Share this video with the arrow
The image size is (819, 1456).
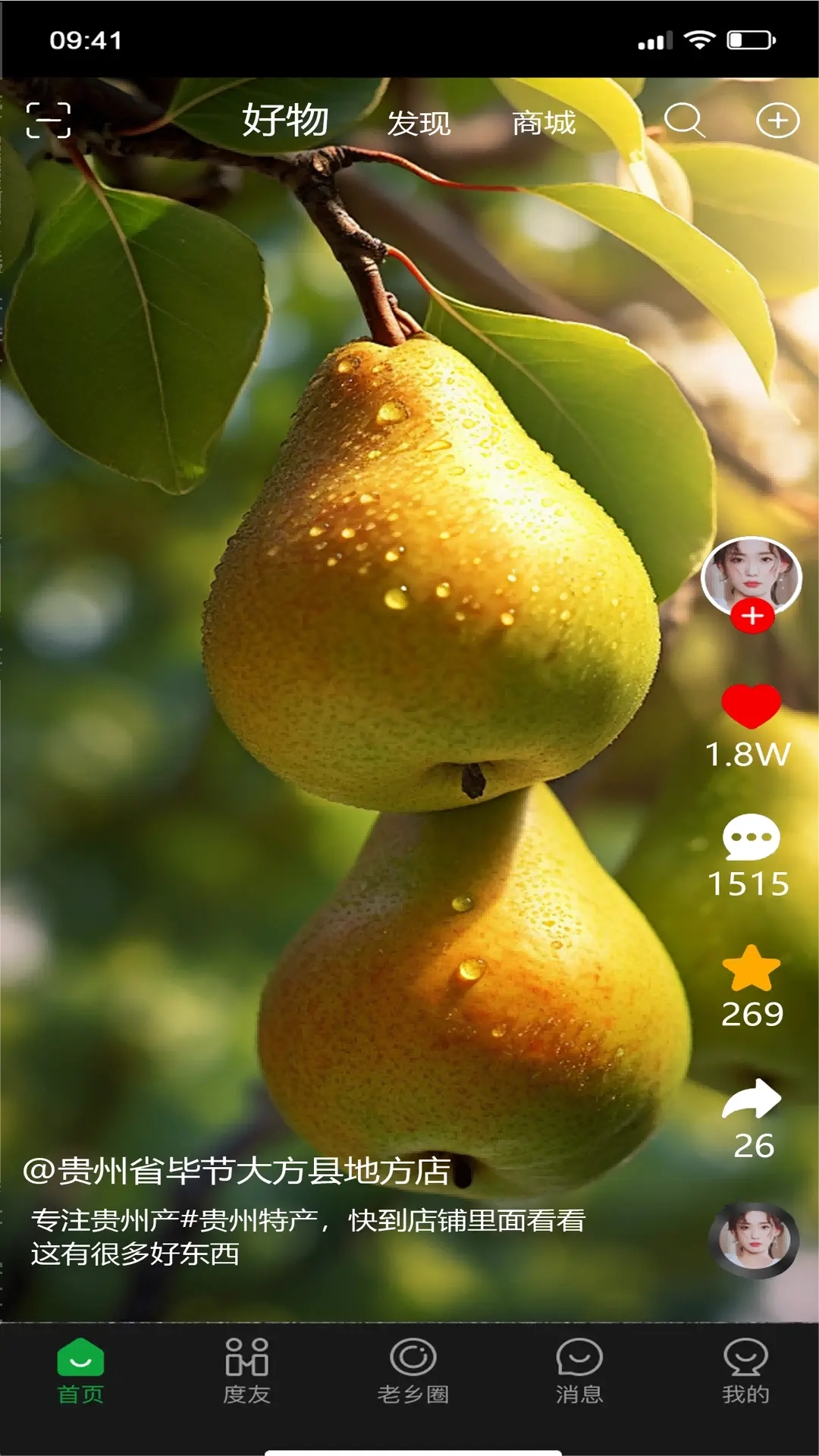tap(751, 1100)
